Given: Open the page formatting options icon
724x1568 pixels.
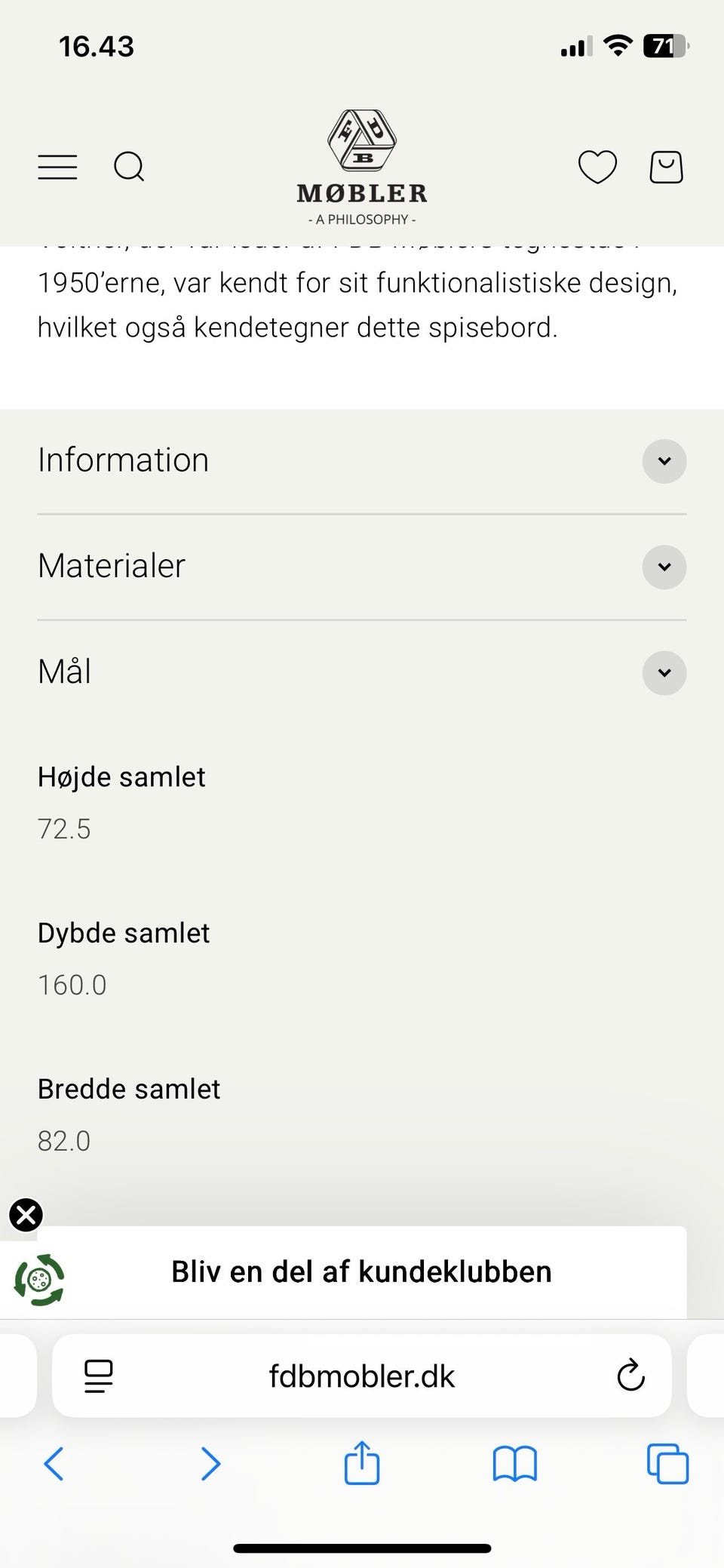Looking at the screenshot, I should click(x=97, y=1376).
